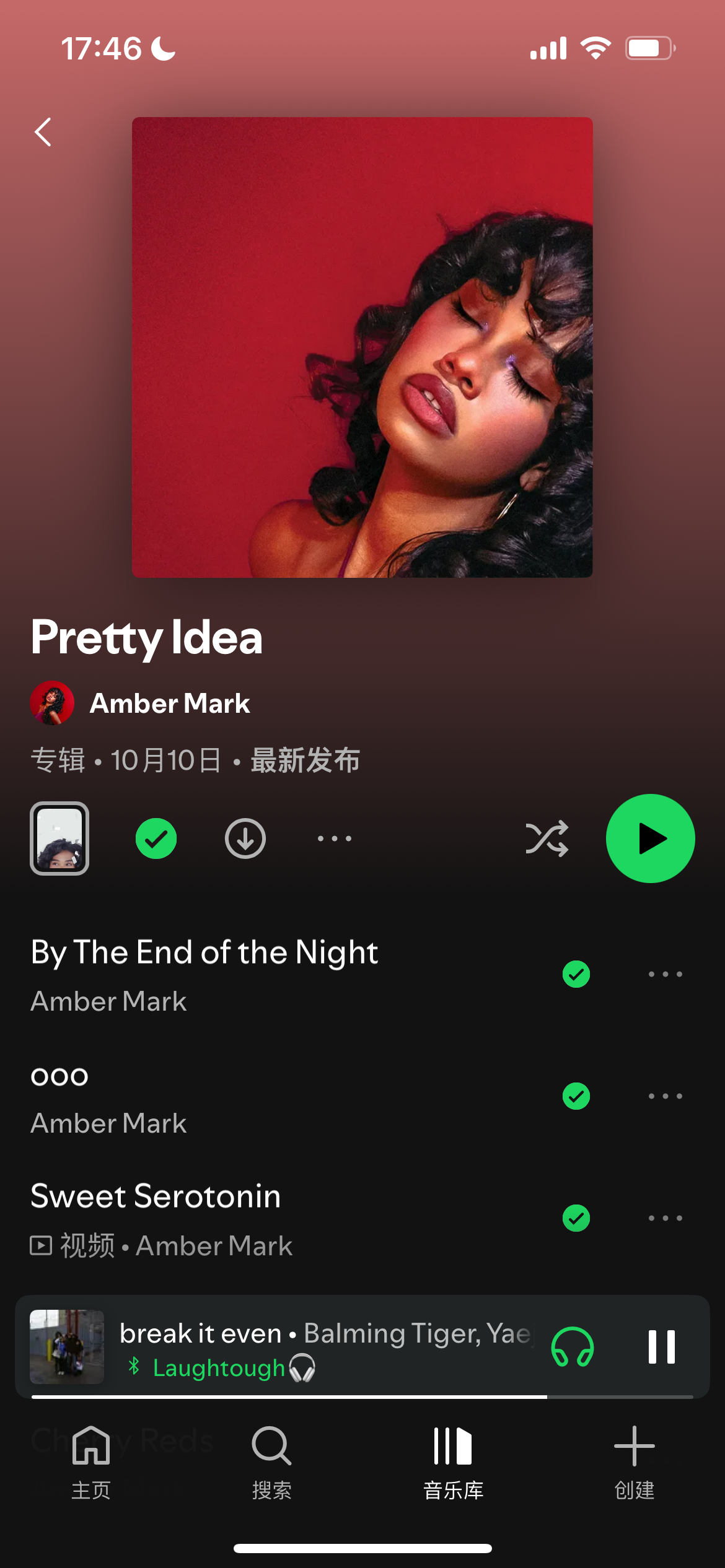The width and height of the screenshot is (725, 1568).
Task: Download the Pretty Idea album
Action: pyautogui.click(x=245, y=838)
